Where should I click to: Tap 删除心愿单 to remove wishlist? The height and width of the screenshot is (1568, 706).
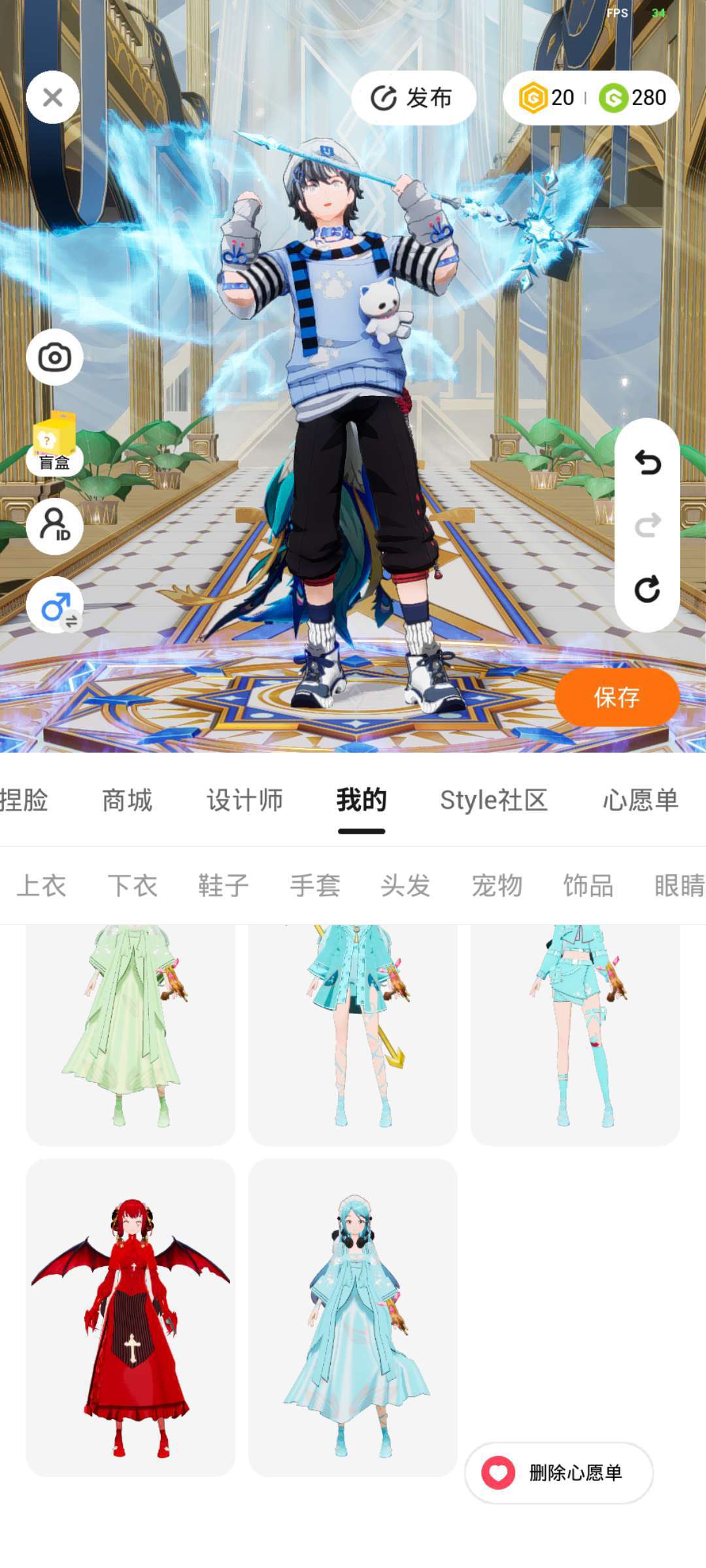pos(559,1473)
